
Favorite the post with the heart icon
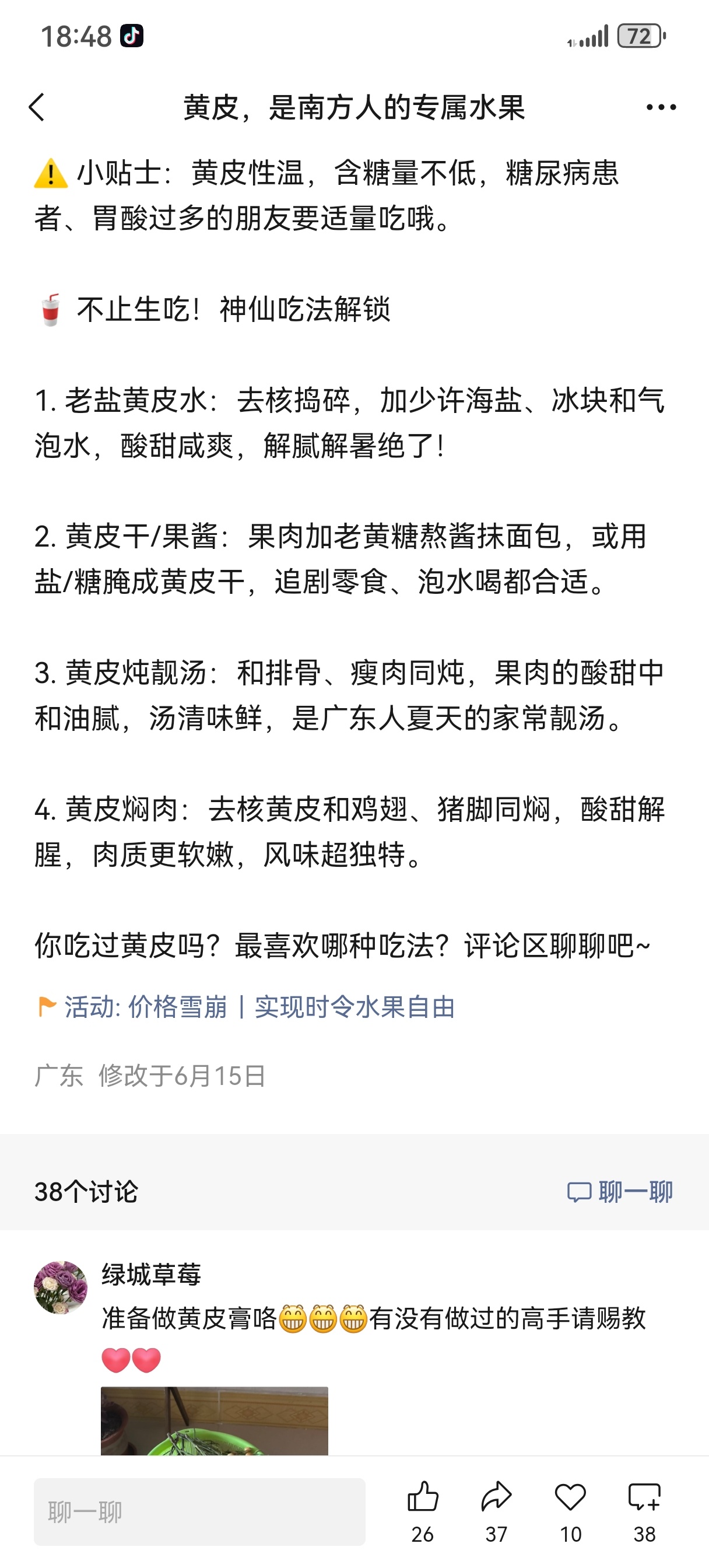570,1511
